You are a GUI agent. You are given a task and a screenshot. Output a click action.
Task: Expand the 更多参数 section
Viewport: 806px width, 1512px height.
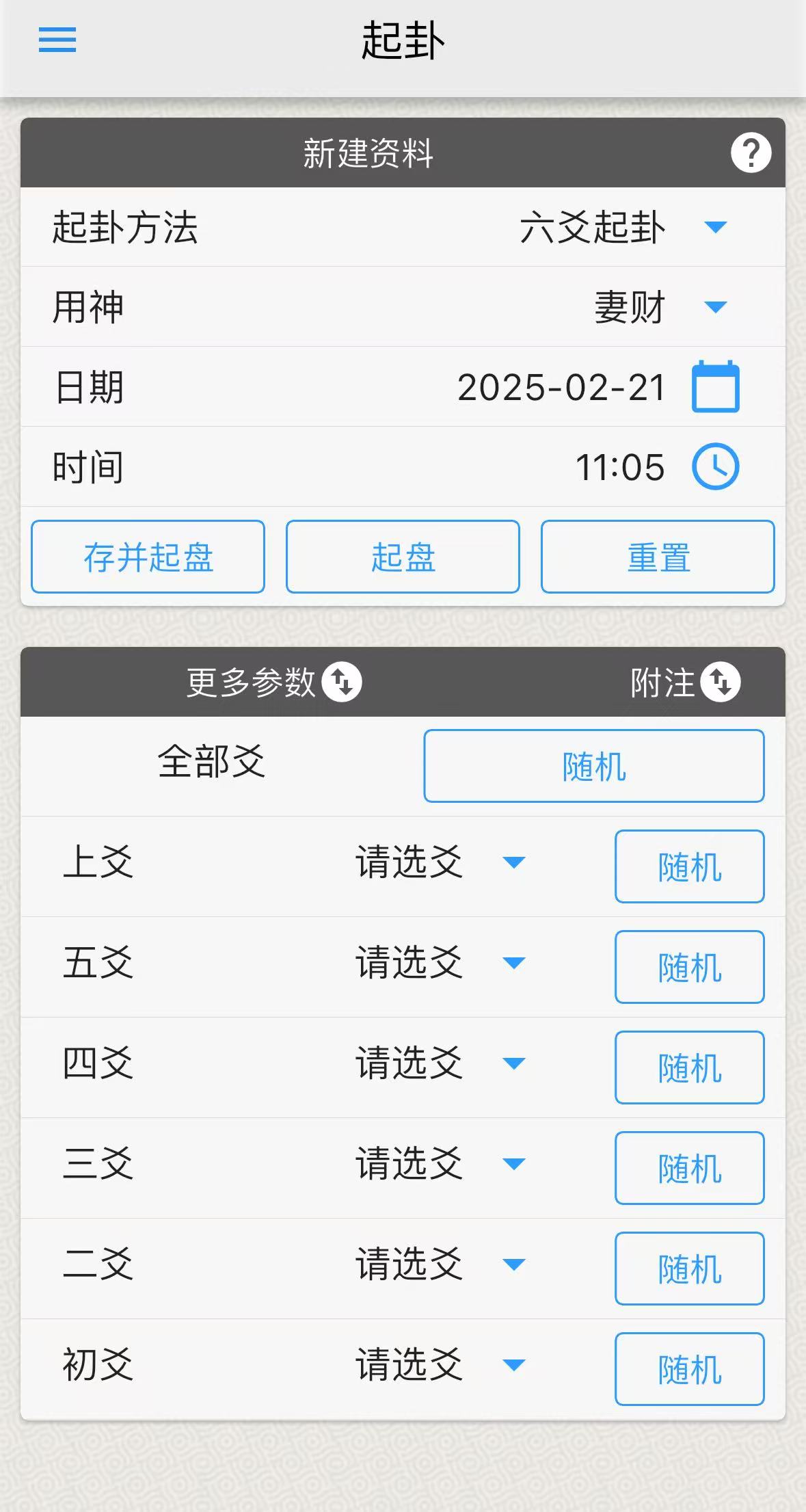(x=342, y=682)
